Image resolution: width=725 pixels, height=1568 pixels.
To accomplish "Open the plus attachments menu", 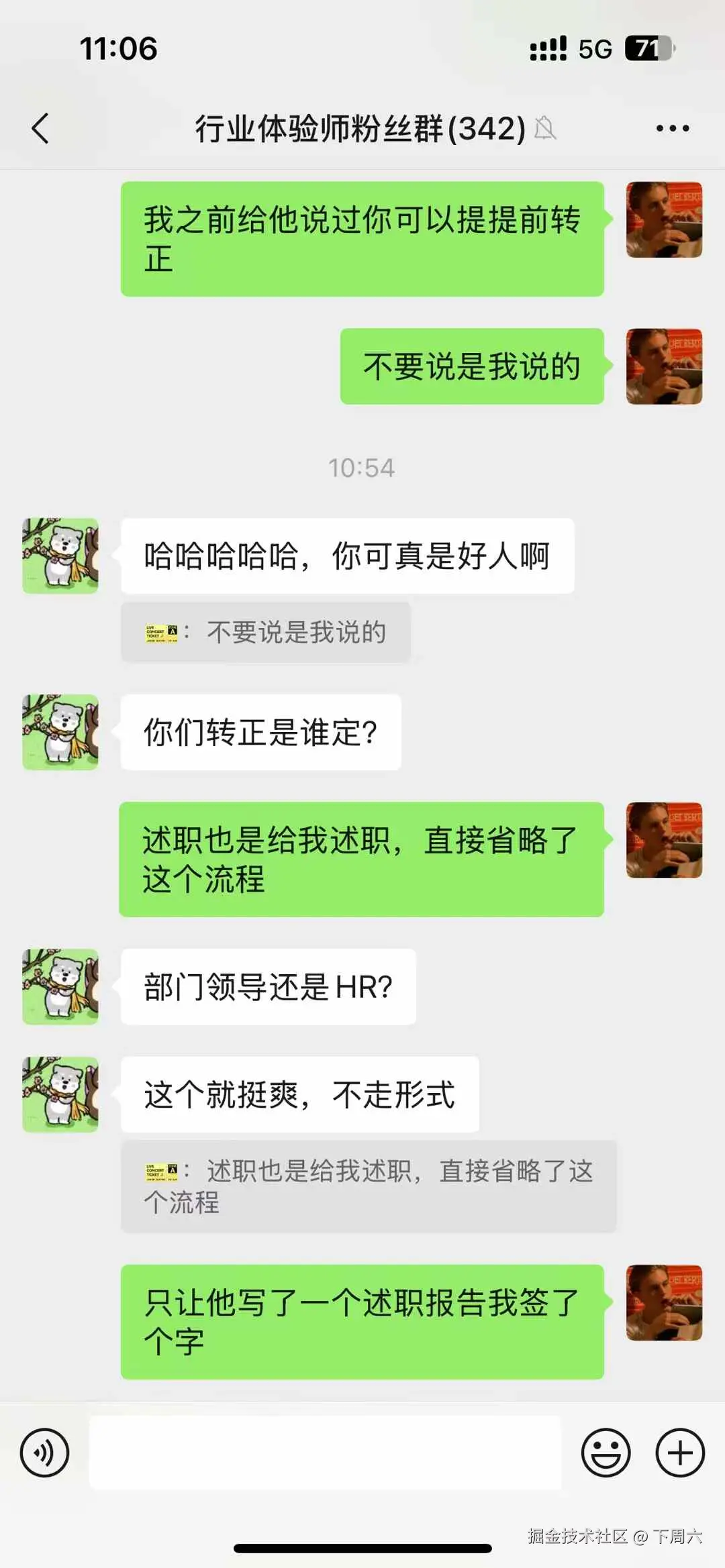I will pos(679,1453).
